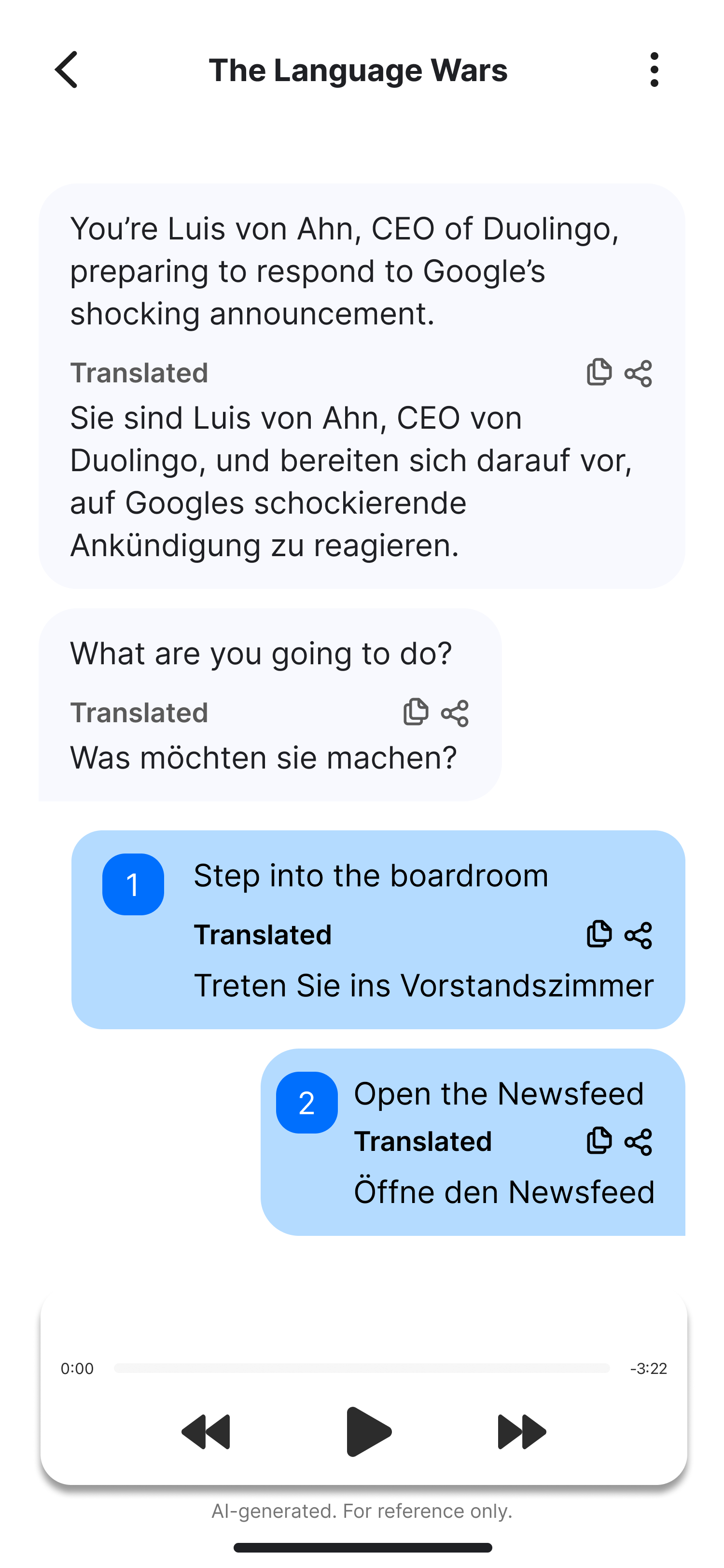The width and height of the screenshot is (724, 1568).
Task: Copy the "Öffne den Newsfeed" translation
Action: (x=599, y=1140)
